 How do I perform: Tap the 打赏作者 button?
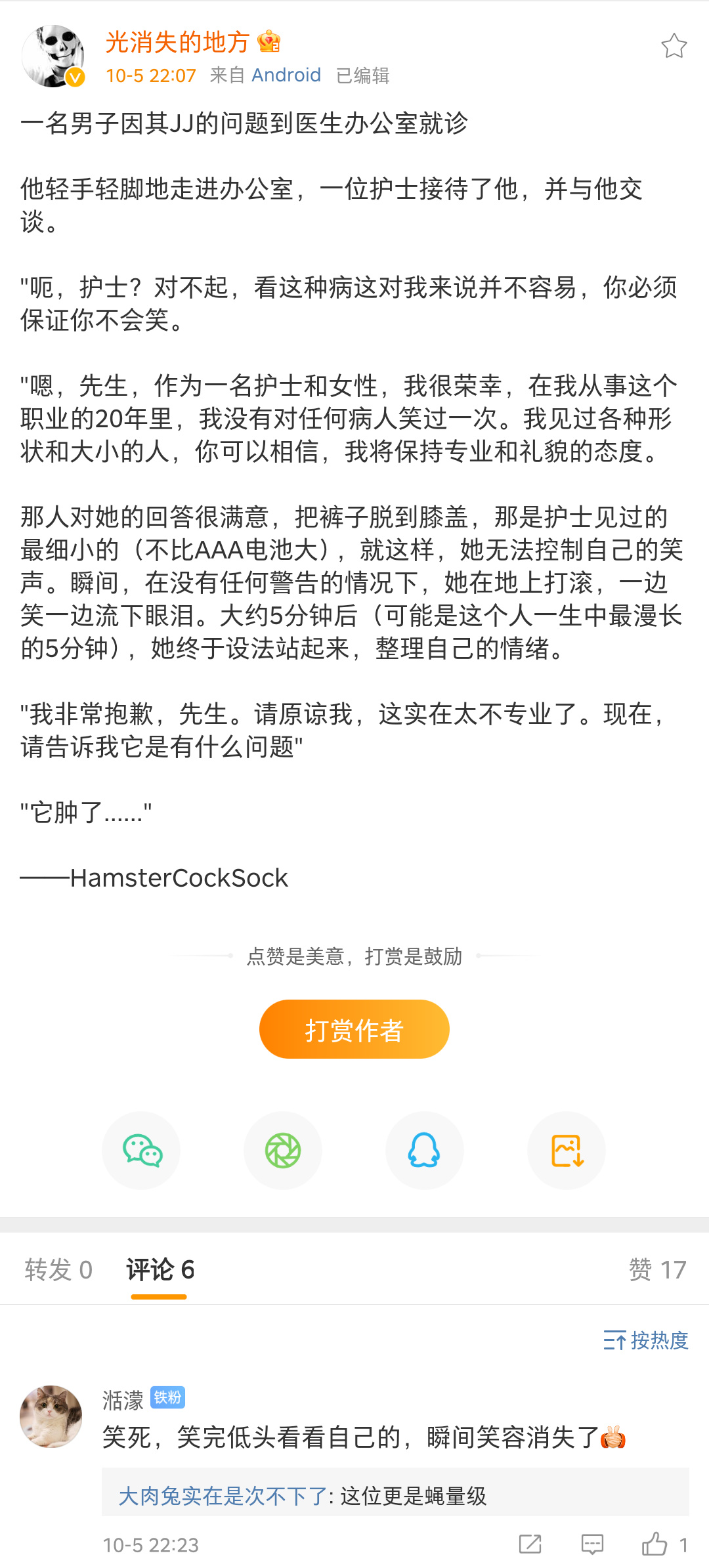click(x=354, y=1029)
